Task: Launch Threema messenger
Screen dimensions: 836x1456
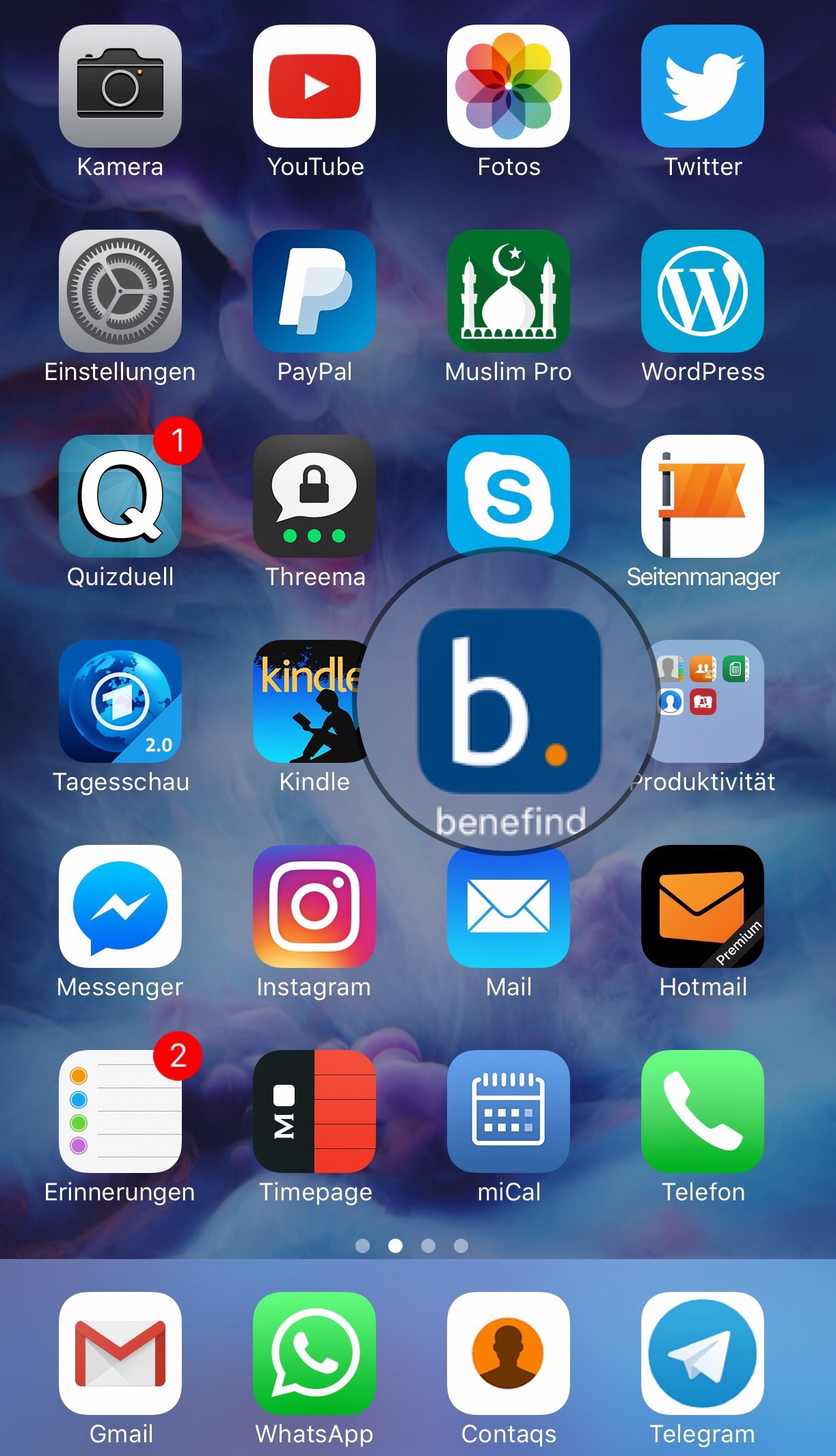Action: 314,496
